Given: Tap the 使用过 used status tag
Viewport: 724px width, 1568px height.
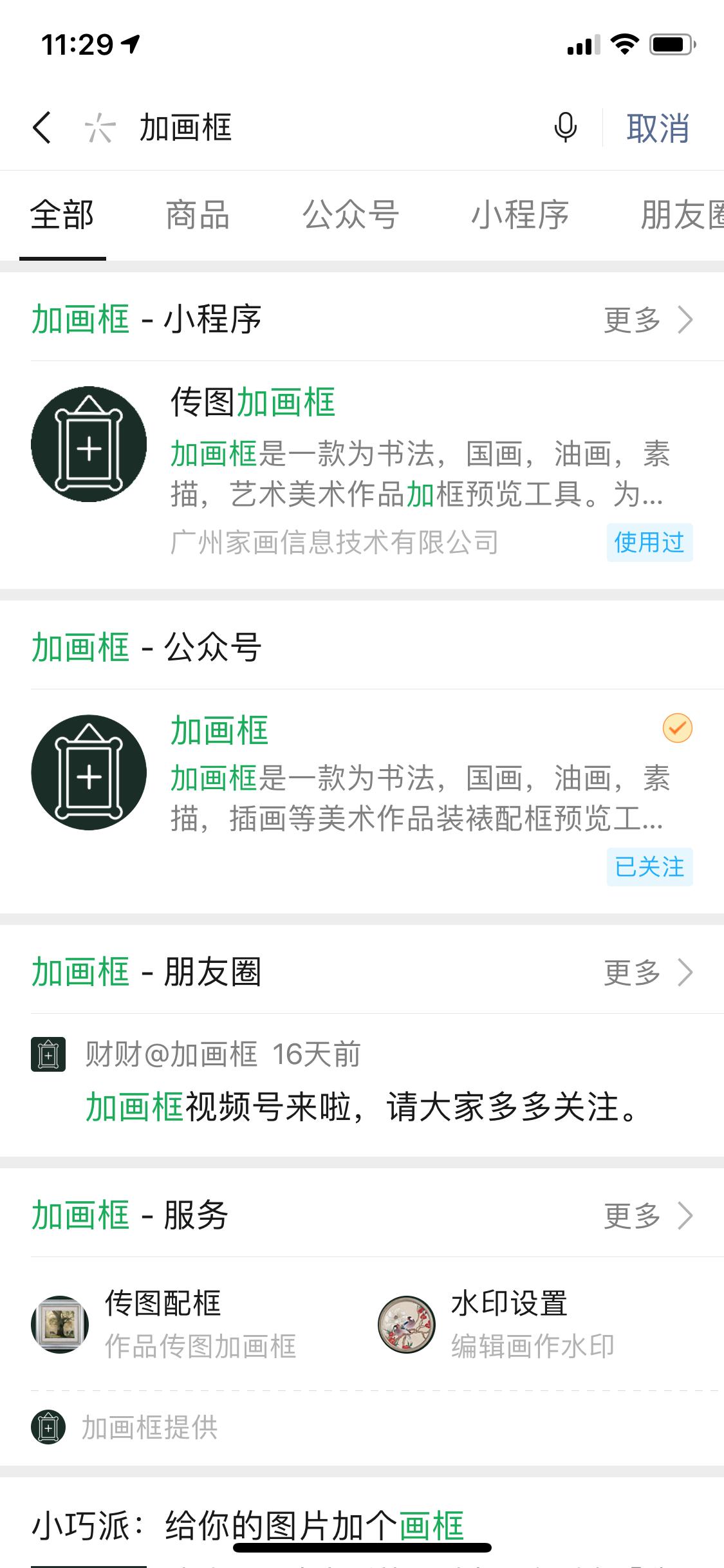Looking at the screenshot, I should coord(649,543).
